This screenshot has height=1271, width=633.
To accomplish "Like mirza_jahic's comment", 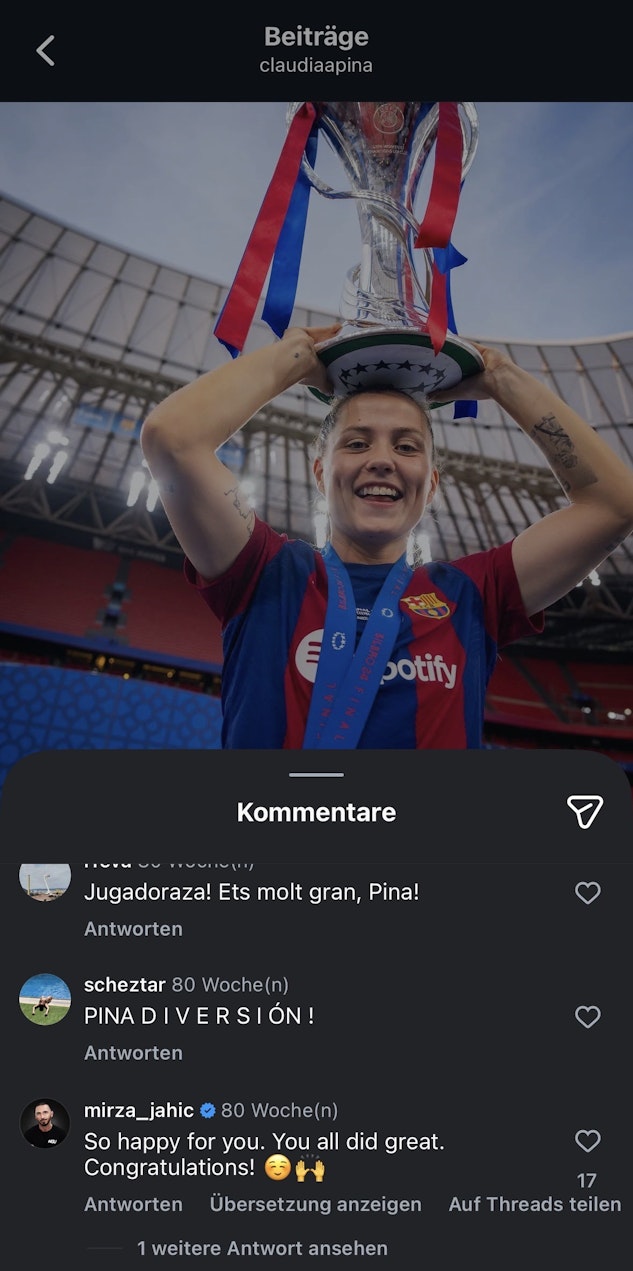I will click(x=588, y=1141).
